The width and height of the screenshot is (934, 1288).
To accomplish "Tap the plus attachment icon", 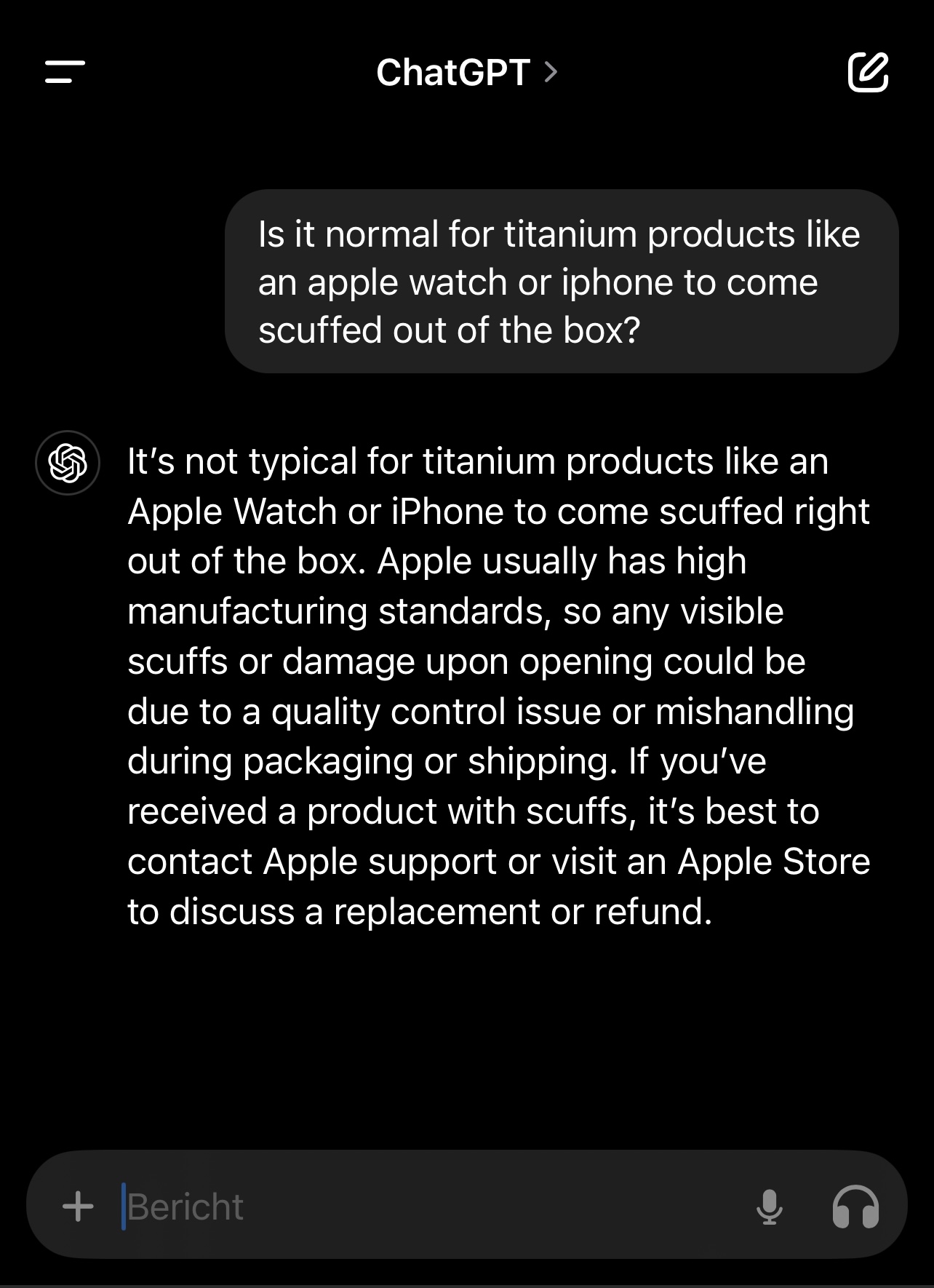I will [78, 1206].
